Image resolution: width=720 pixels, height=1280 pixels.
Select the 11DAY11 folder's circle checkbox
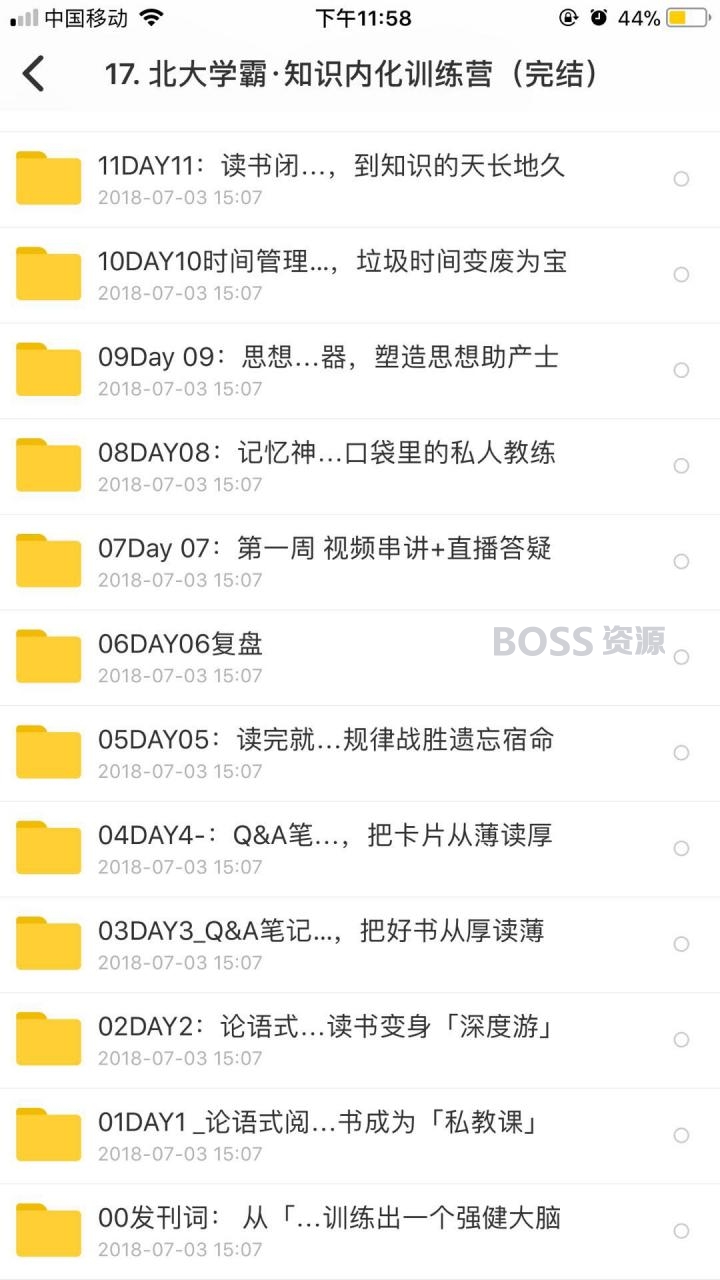[x=681, y=179]
